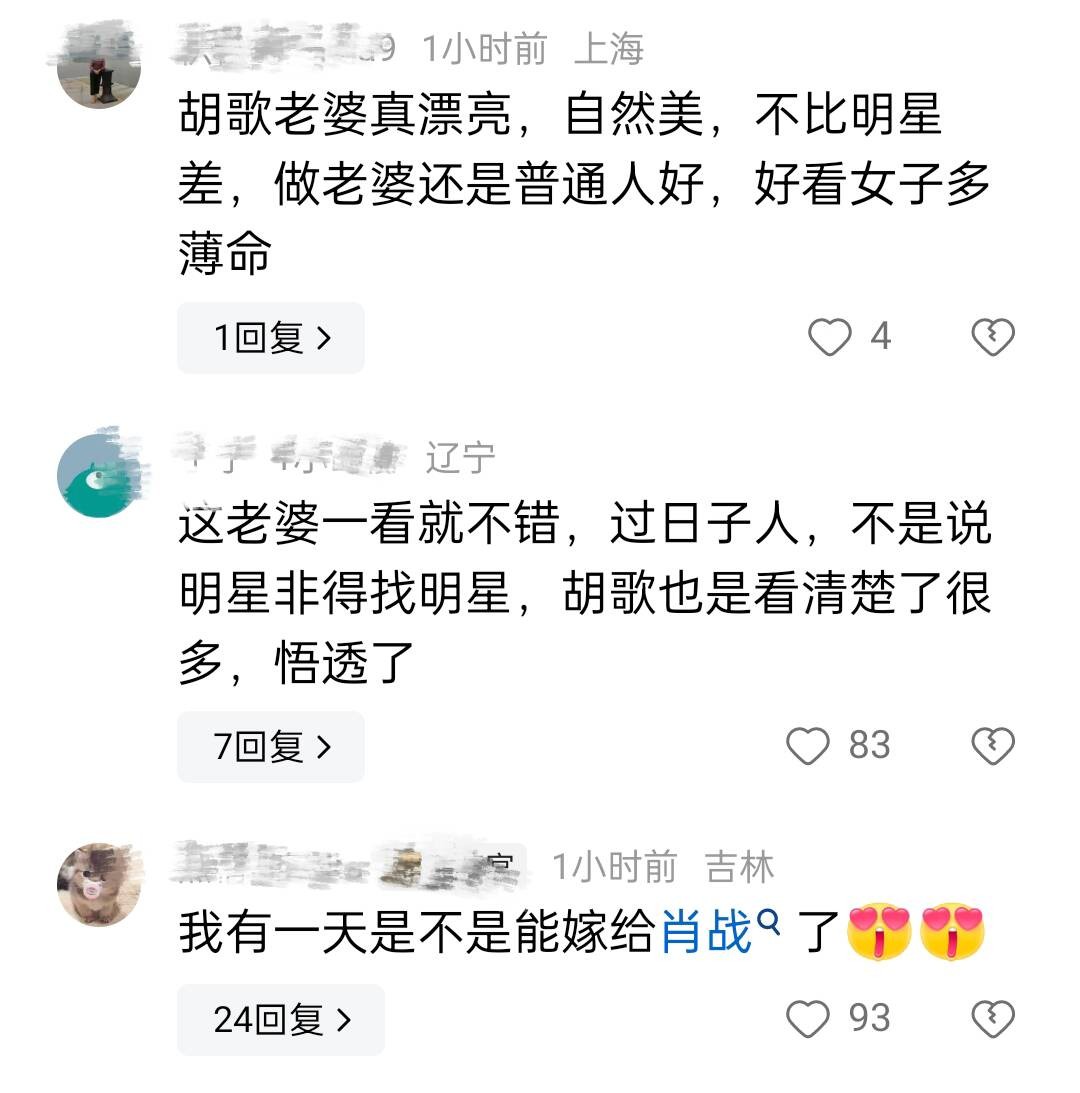The height and width of the screenshot is (1093, 1080).
Task: Like the comment with 4 likes
Action: pyautogui.click(x=829, y=338)
